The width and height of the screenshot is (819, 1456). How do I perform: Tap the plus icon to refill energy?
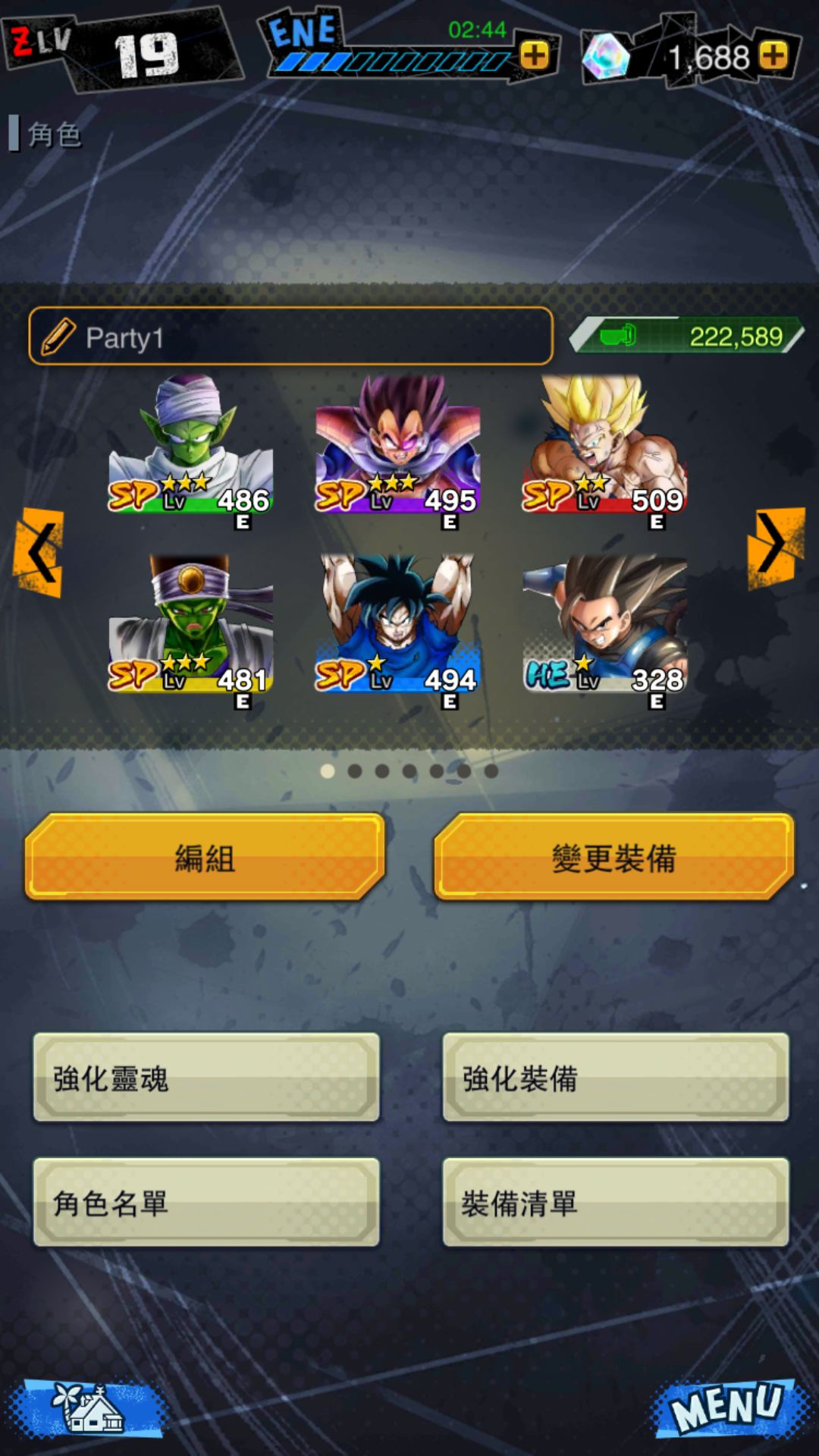(x=535, y=55)
